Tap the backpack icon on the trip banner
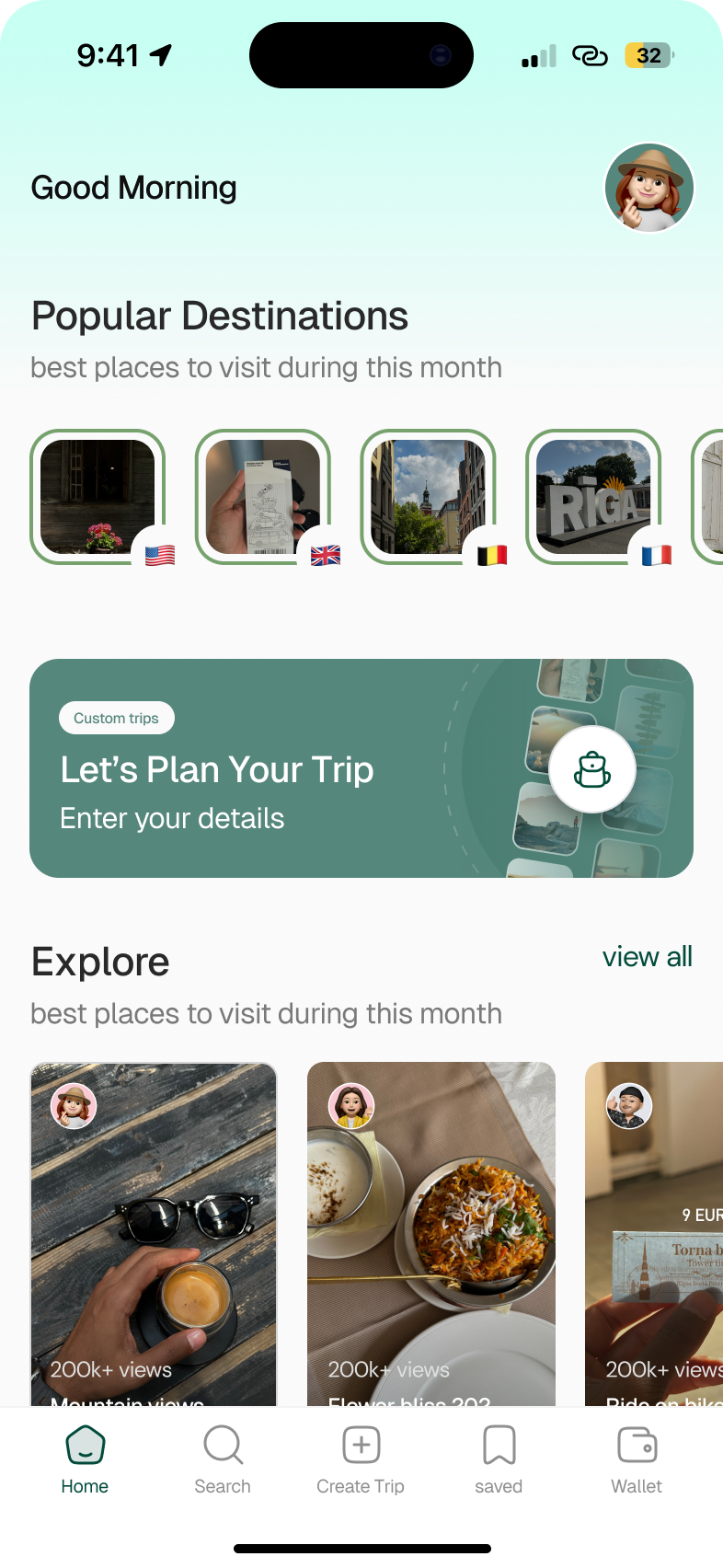Screen dimensions: 723x1568 point(592,769)
